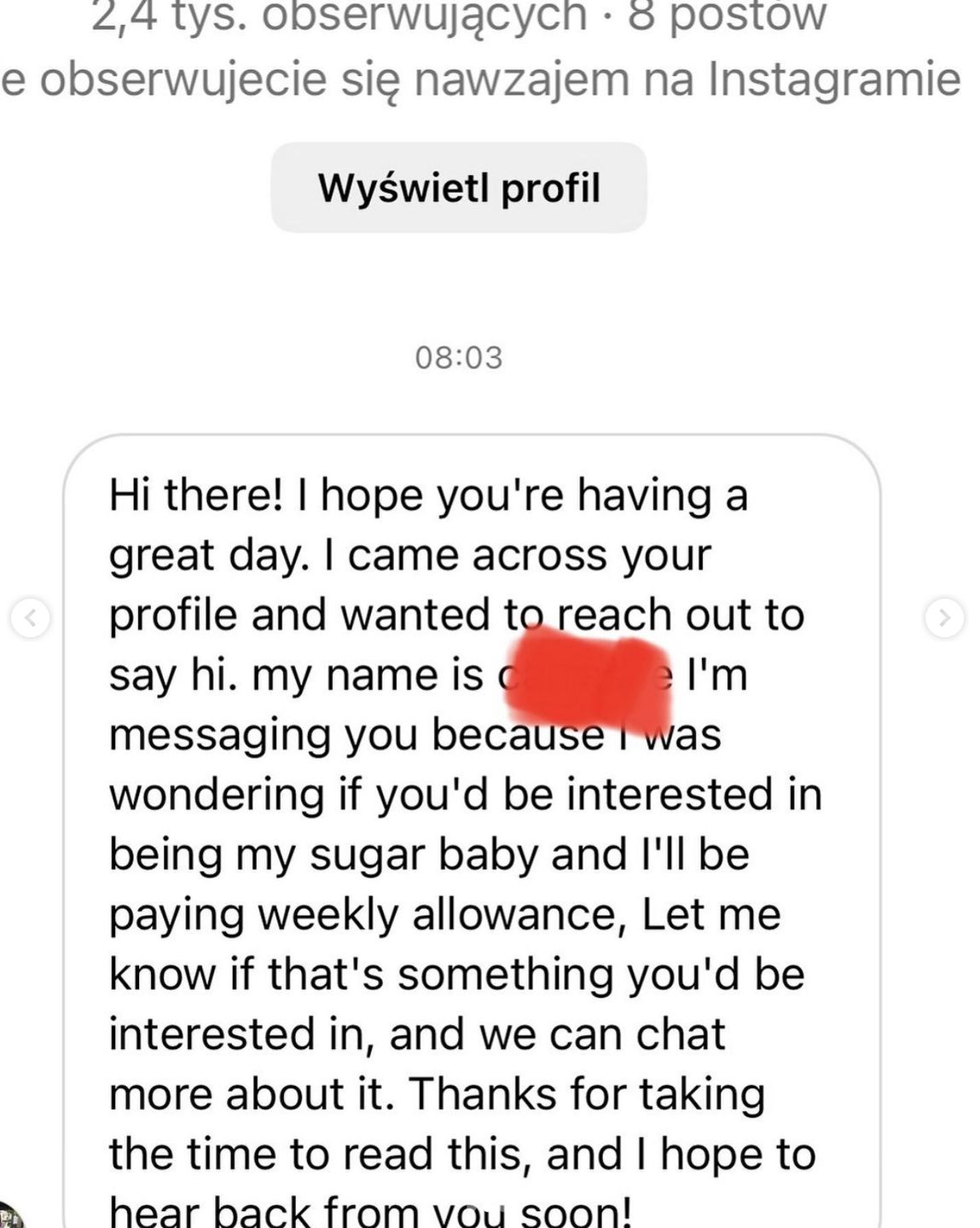Screen dimensions: 980x1228
Task: Go to the next carousel image
Action: pyautogui.click(x=944, y=617)
